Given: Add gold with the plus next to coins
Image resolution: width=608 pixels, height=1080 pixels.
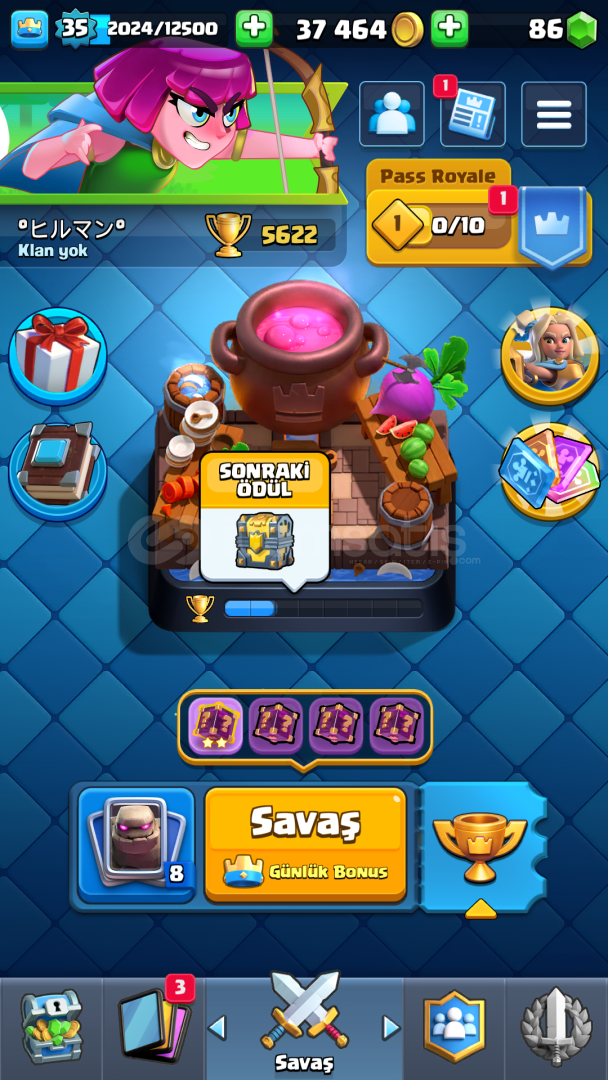Looking at the screenshot, I should pyautogui.click(x=450, y=28).
